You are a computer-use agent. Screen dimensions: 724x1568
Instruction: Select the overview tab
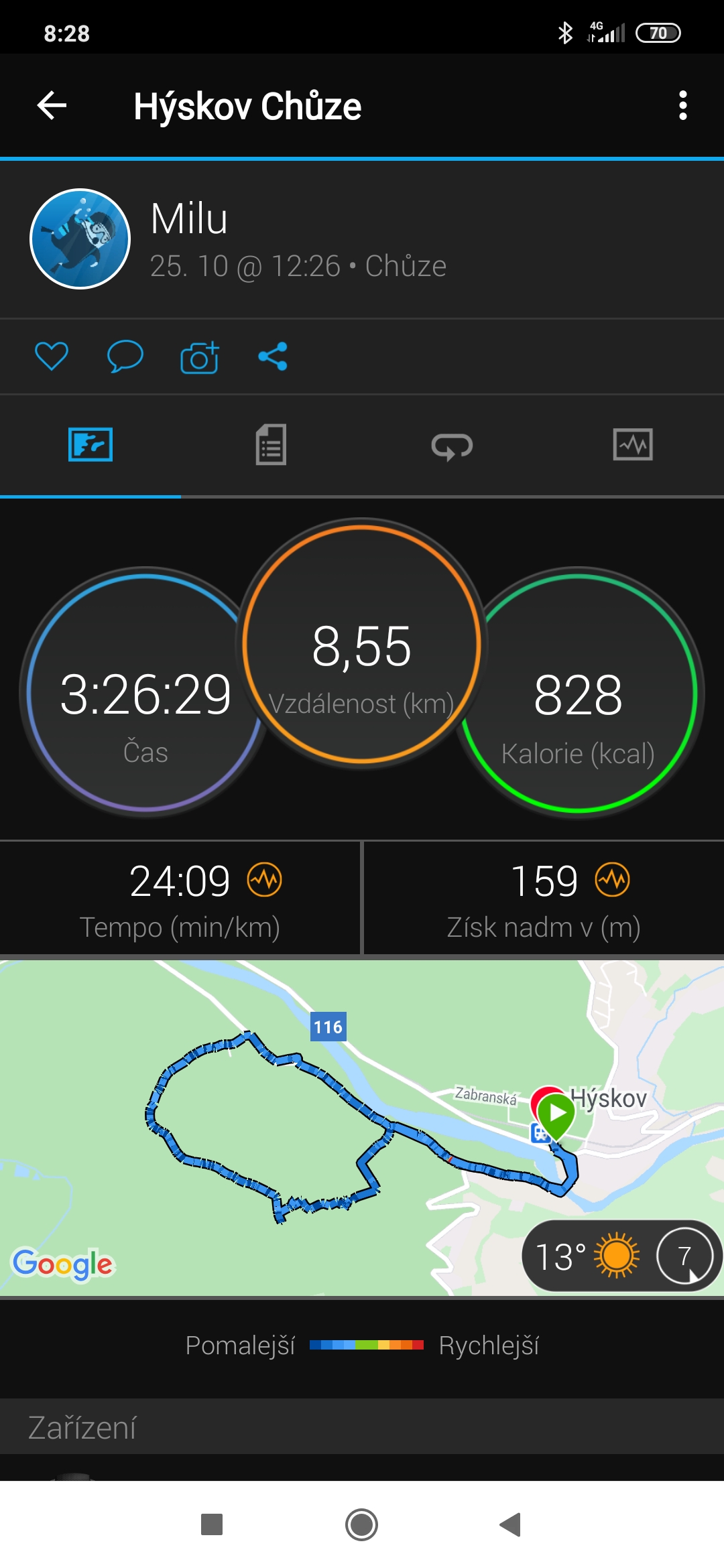90,444
